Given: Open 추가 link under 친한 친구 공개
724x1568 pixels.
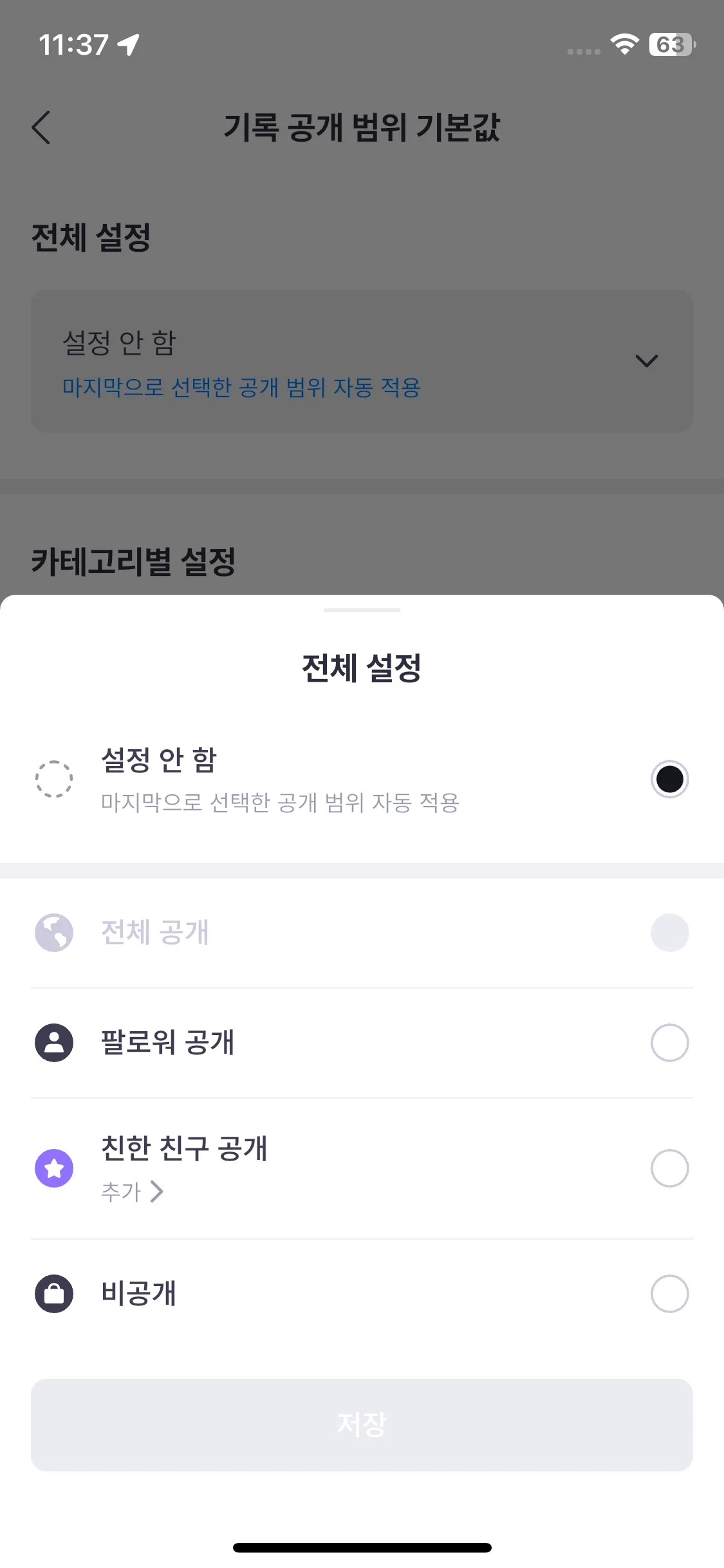Looking at the screenshot, I should click(132, 1191).
